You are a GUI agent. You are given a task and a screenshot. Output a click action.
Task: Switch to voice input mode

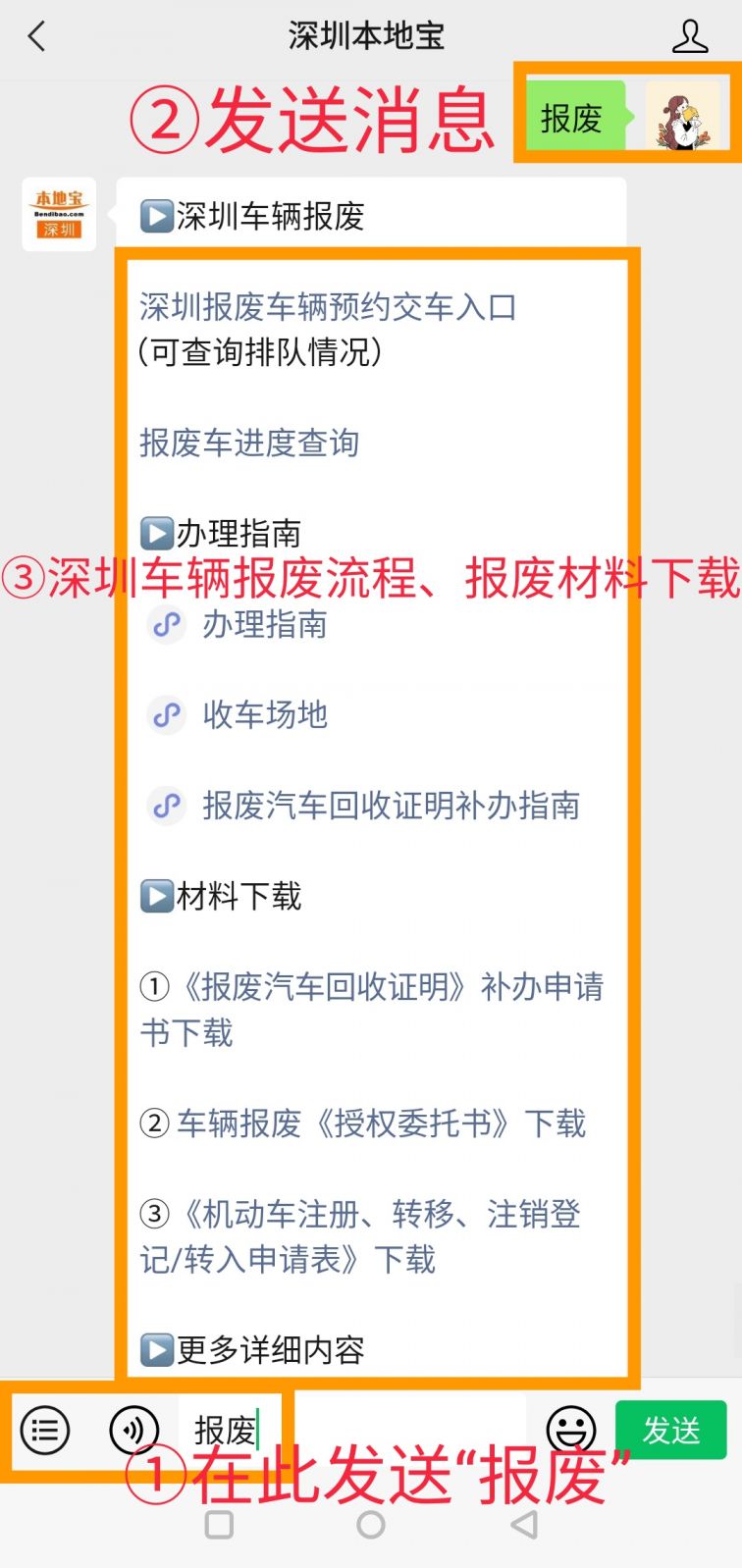point(133,1430)
